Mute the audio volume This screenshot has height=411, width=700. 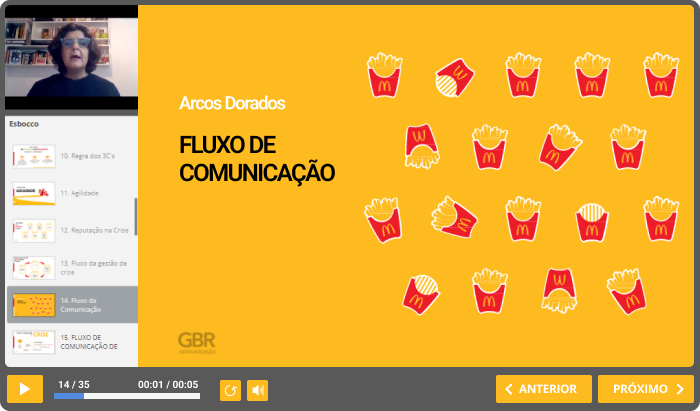pos(258,390)
